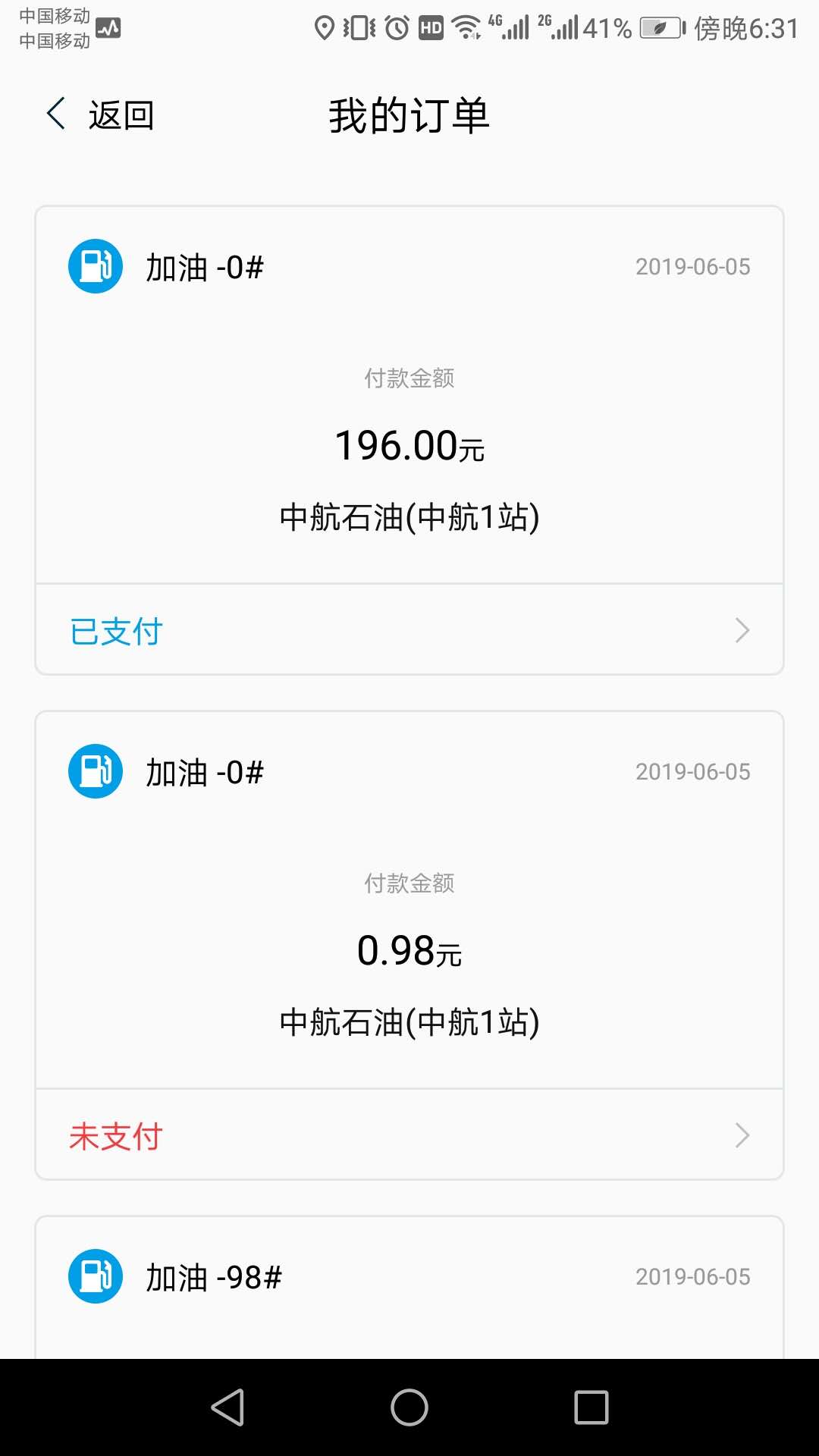Screen dimensions: 819x1456
Task: Select the 加油 -98# order entry
Action: pyautogui.click(x=212, y=1276)
